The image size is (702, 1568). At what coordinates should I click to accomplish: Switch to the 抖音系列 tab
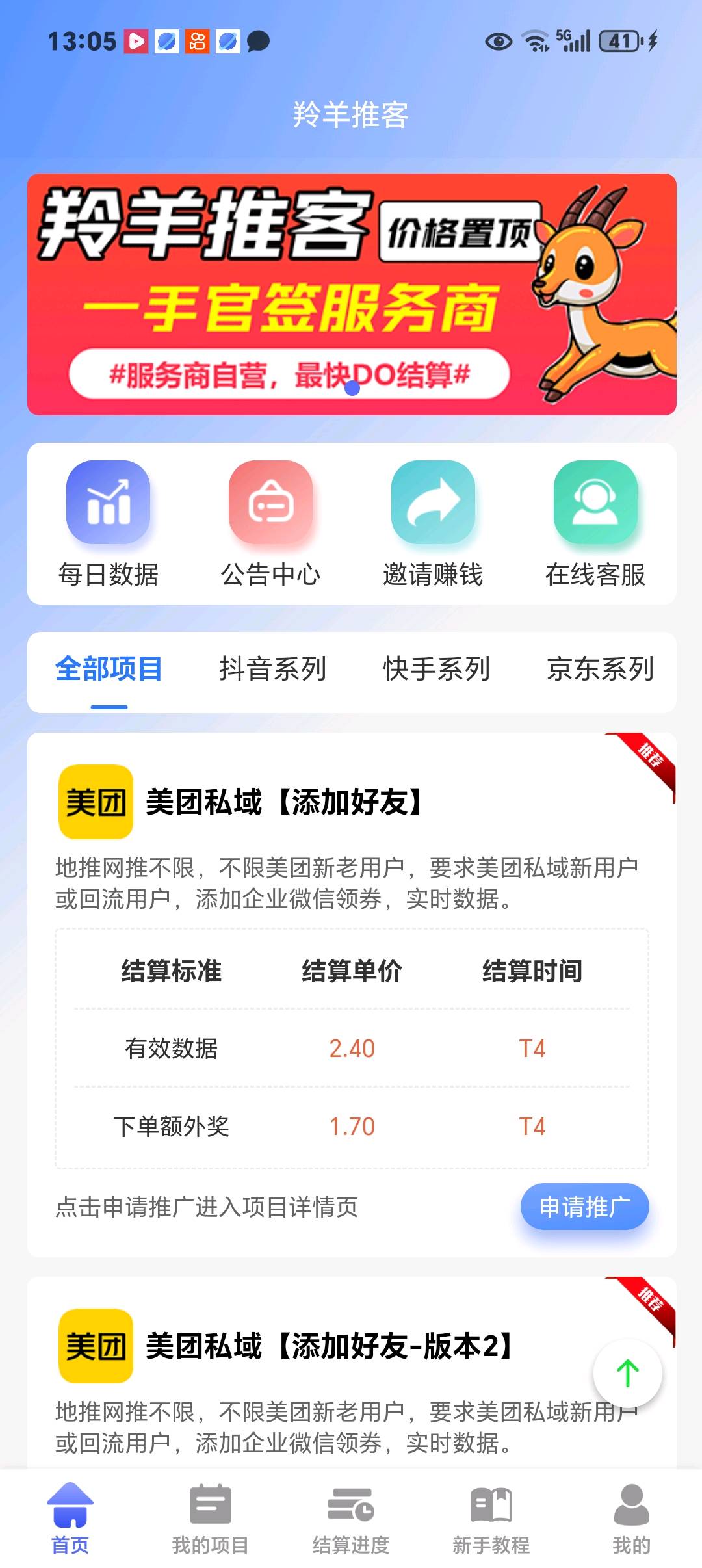click(273, 668)
